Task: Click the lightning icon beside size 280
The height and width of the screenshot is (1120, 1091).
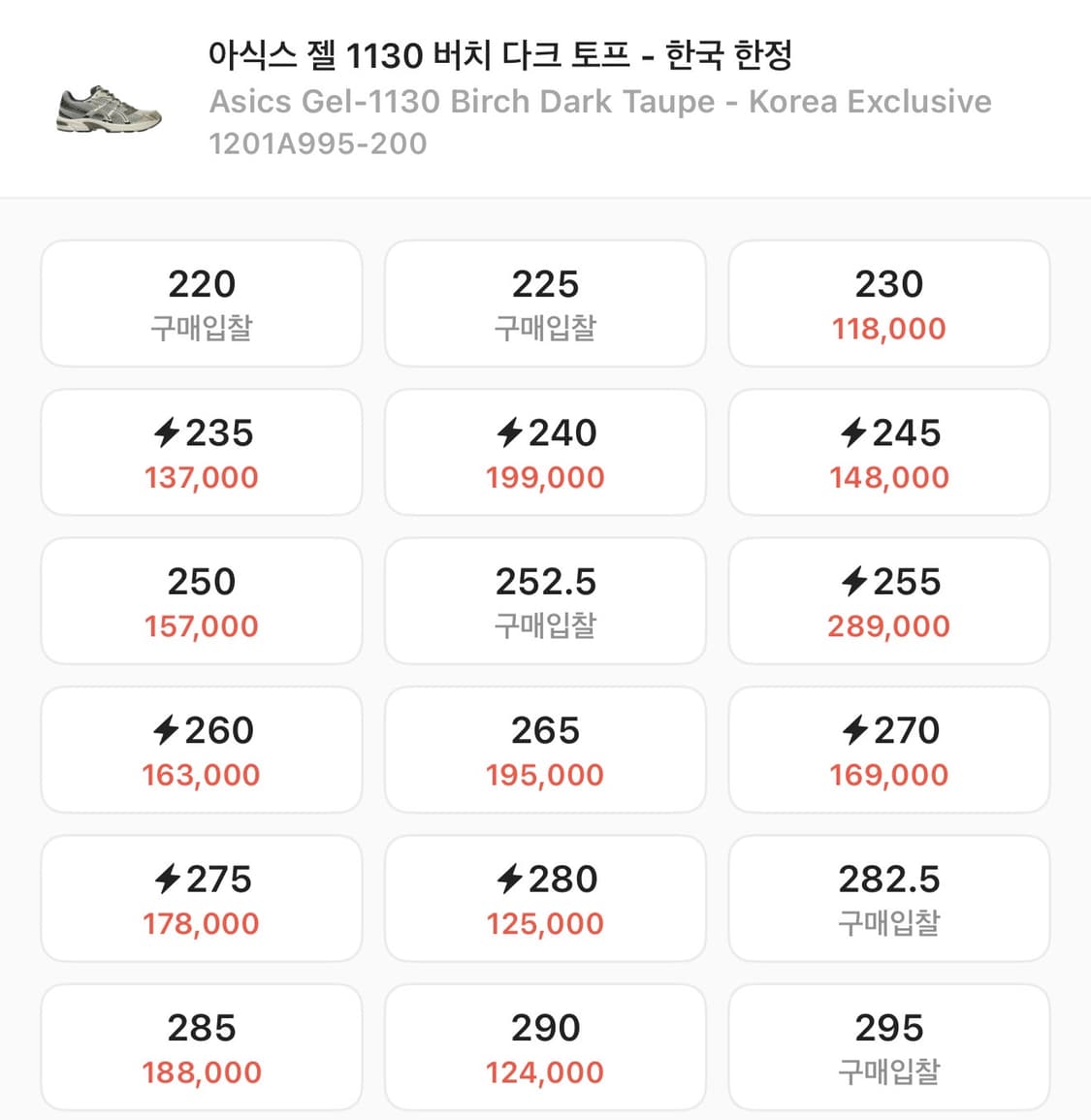Action: tap(511, 880)
